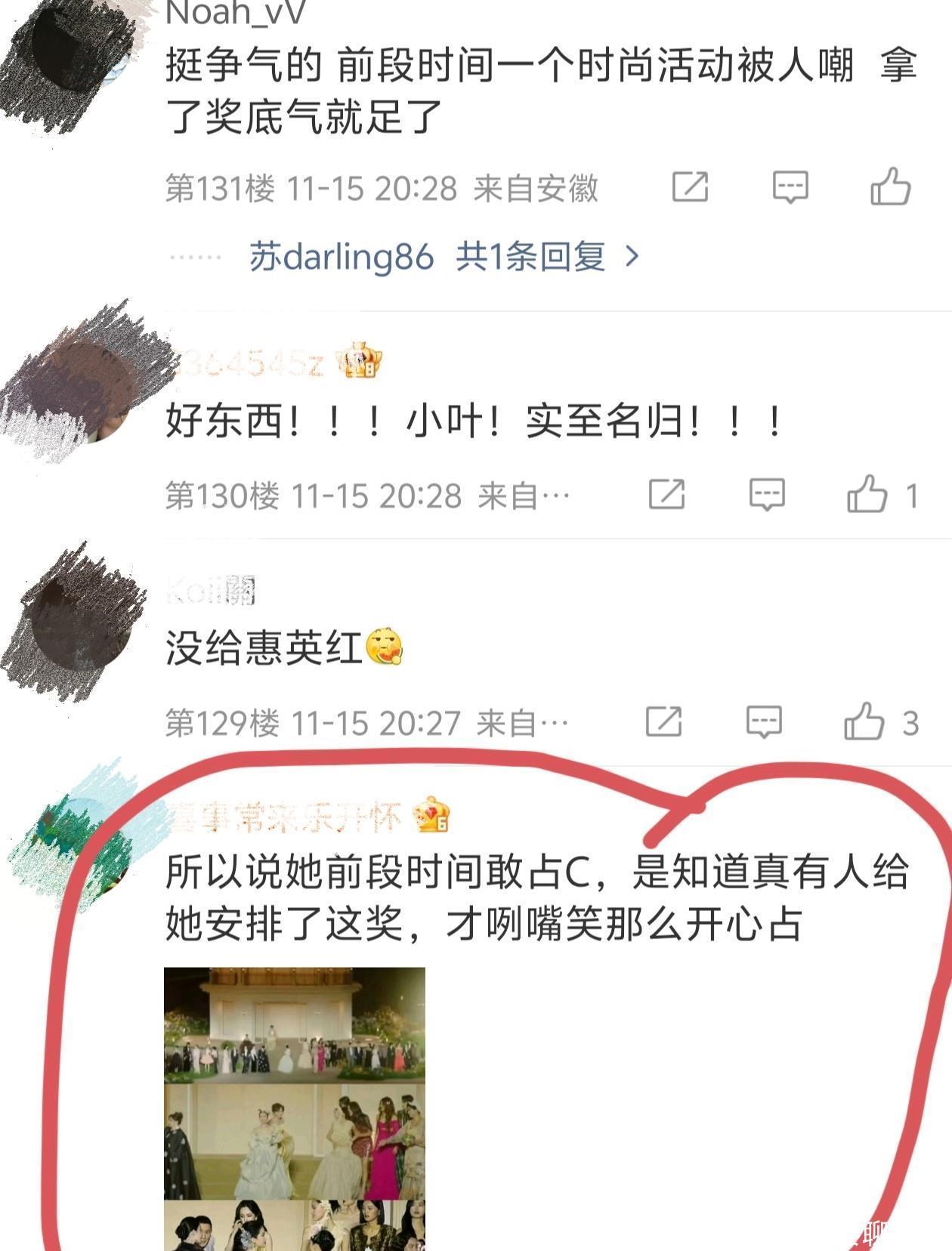Forward the floor 131 comment
952x1251 pixels.
(690, 187)
